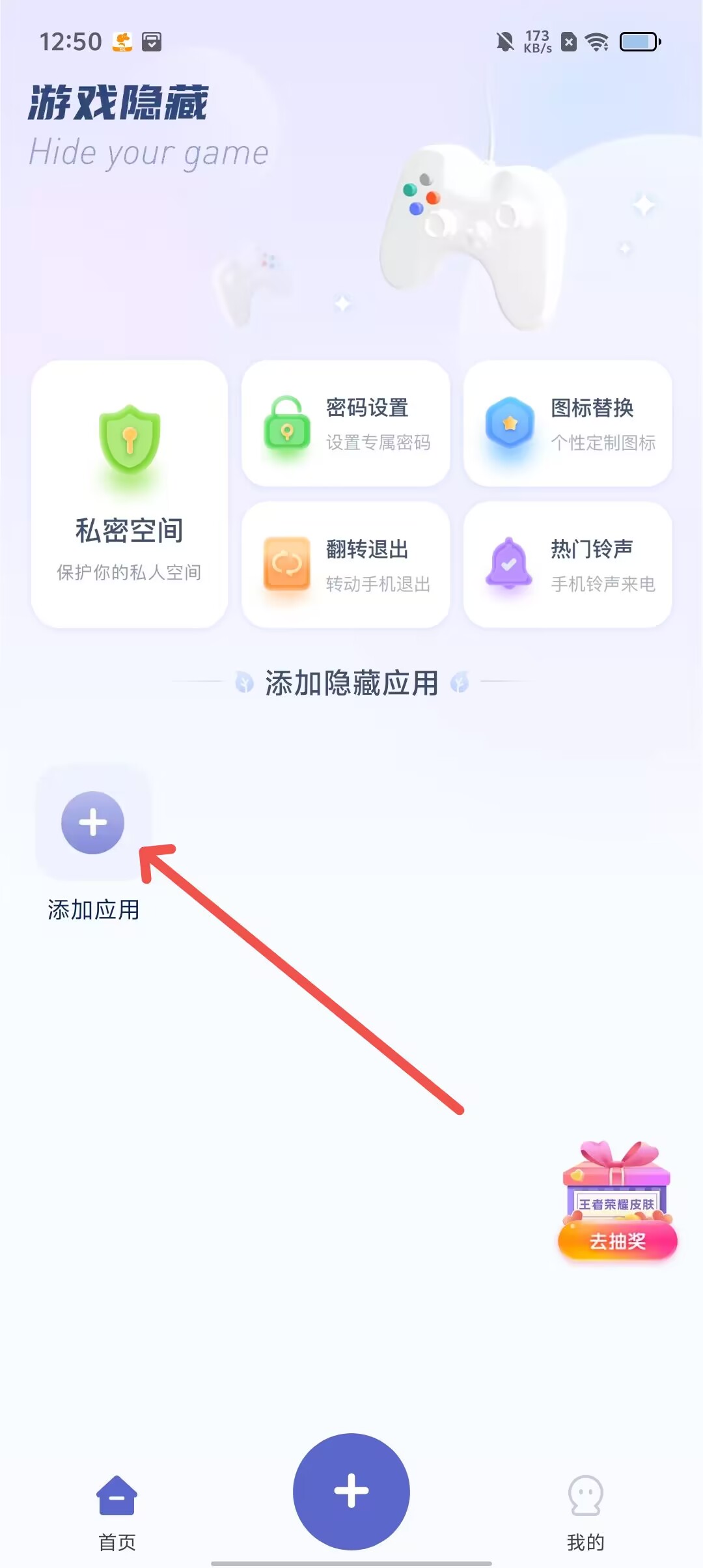
Task: Open 图标替换 icon replacement
Action: [x=568, y=423]
